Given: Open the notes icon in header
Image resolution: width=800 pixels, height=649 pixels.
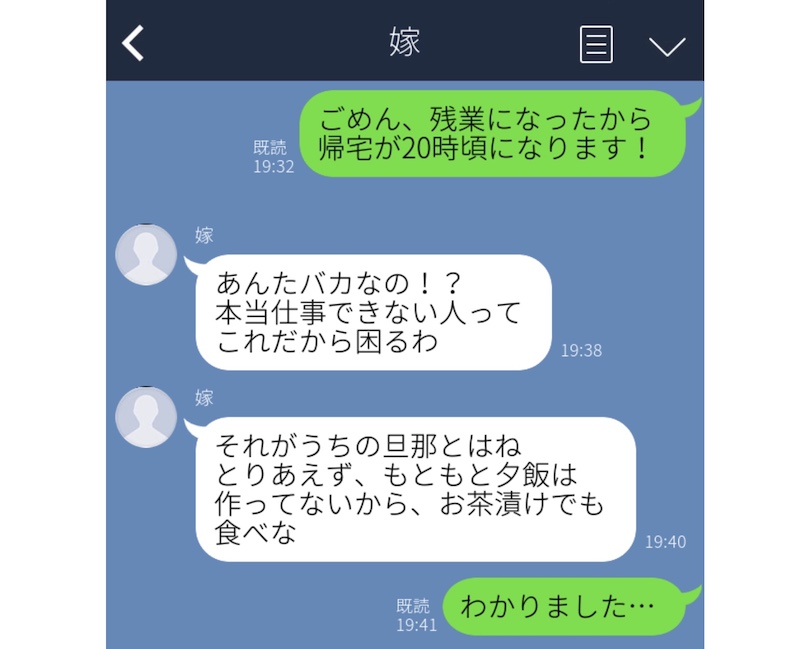Looking at the screenshot, I should [x=596, y=44].
